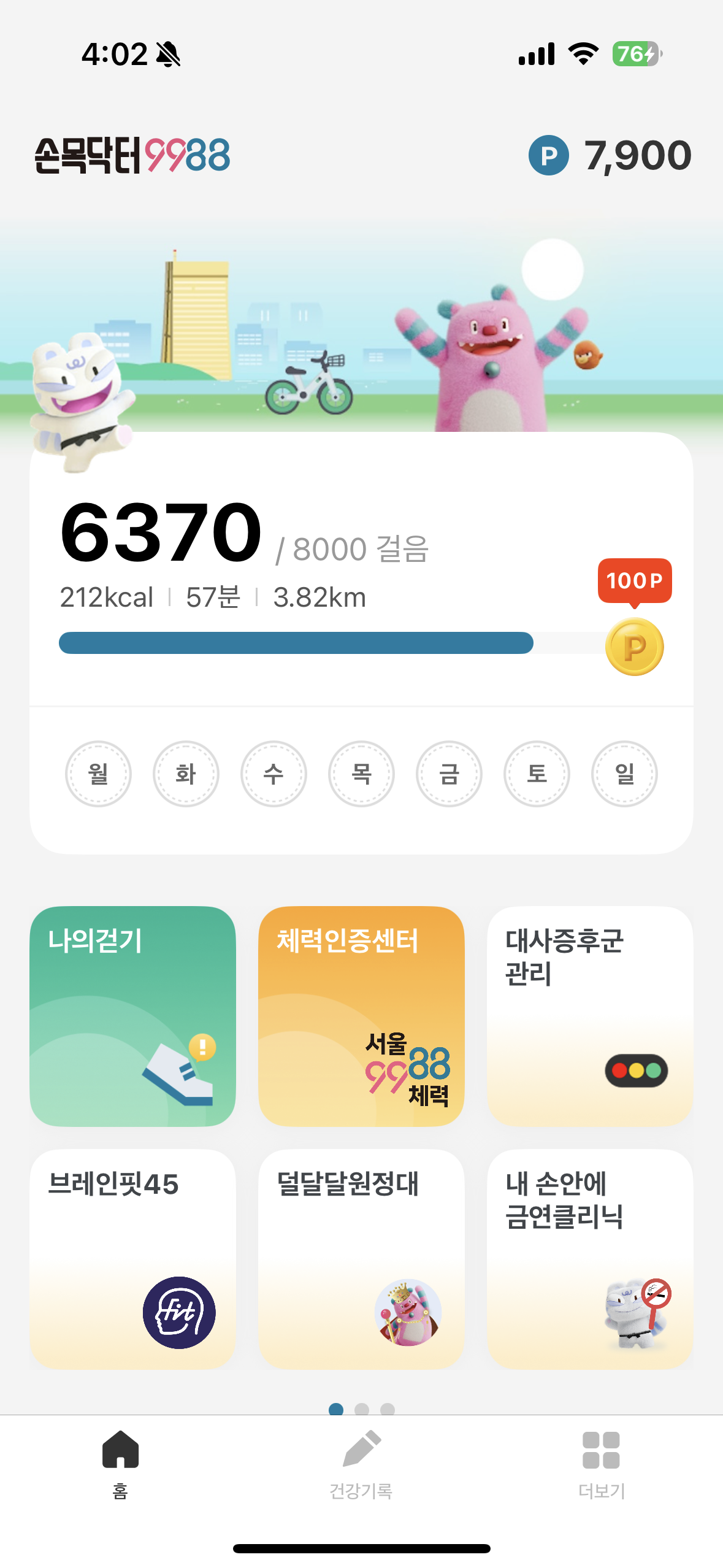723x1568 pixels.
Task: Select the 일 day circle
Action: [624, 774]
